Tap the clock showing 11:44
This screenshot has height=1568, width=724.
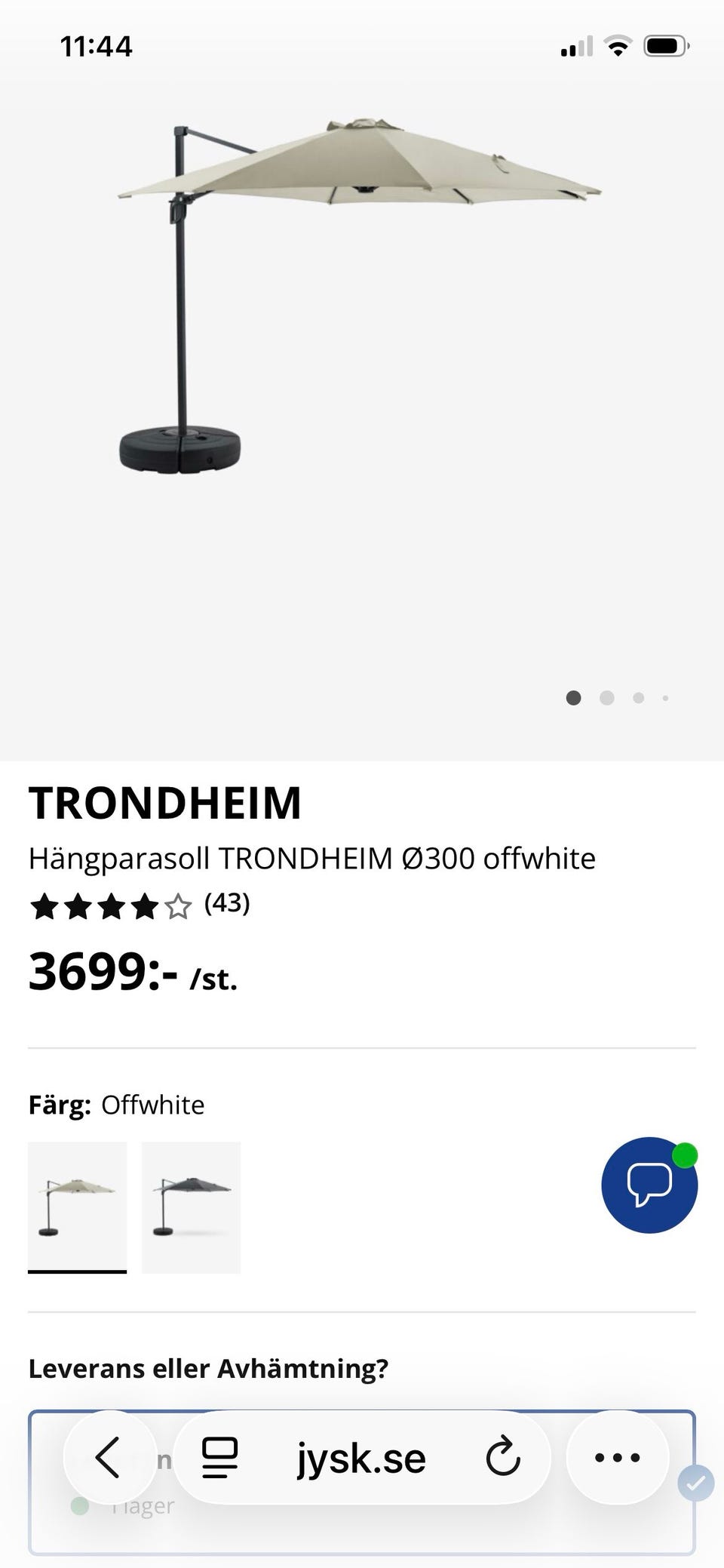coord(94,47)
